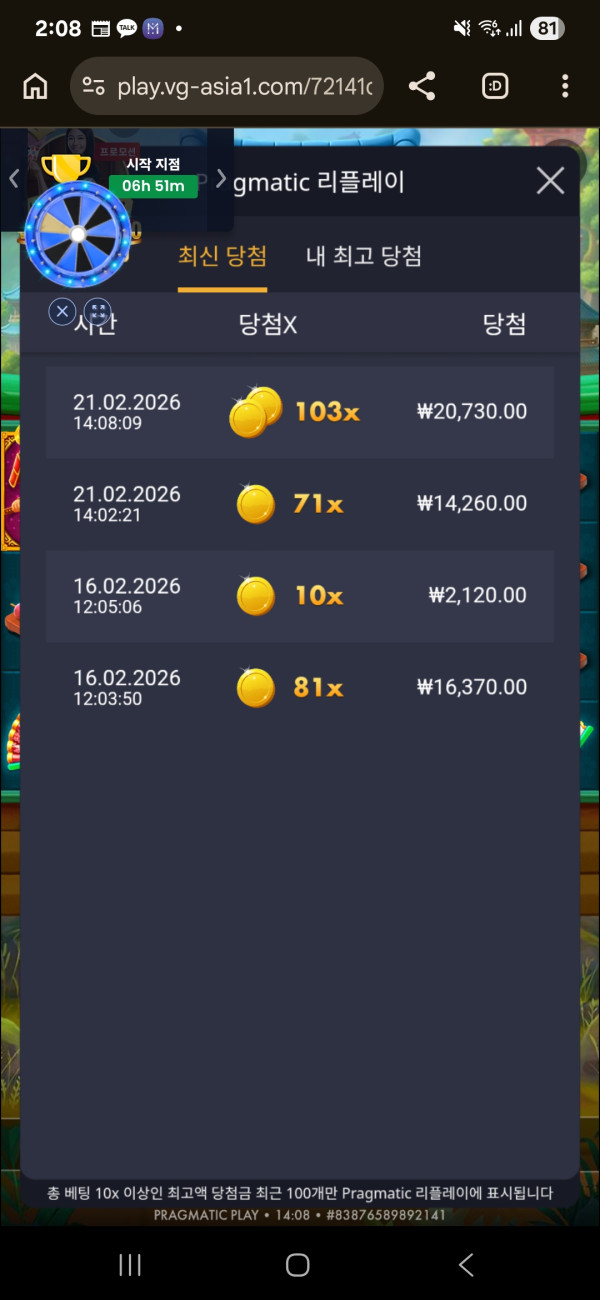Go to the browser home page
Image resolution: width=600 pixels, height=1300 pixels.
(x=35, y=87)
